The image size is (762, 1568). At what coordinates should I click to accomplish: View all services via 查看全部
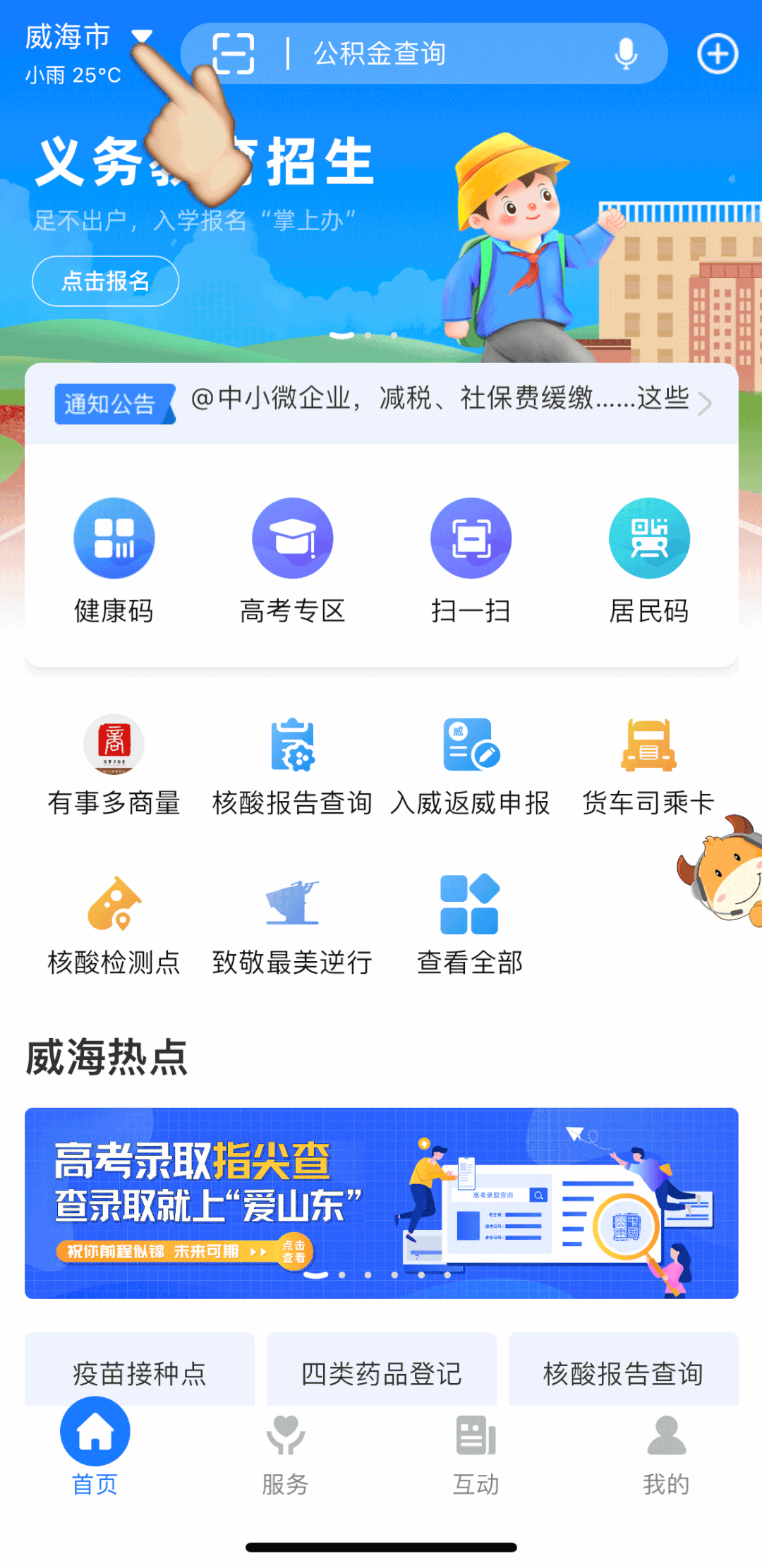point(470,924)
